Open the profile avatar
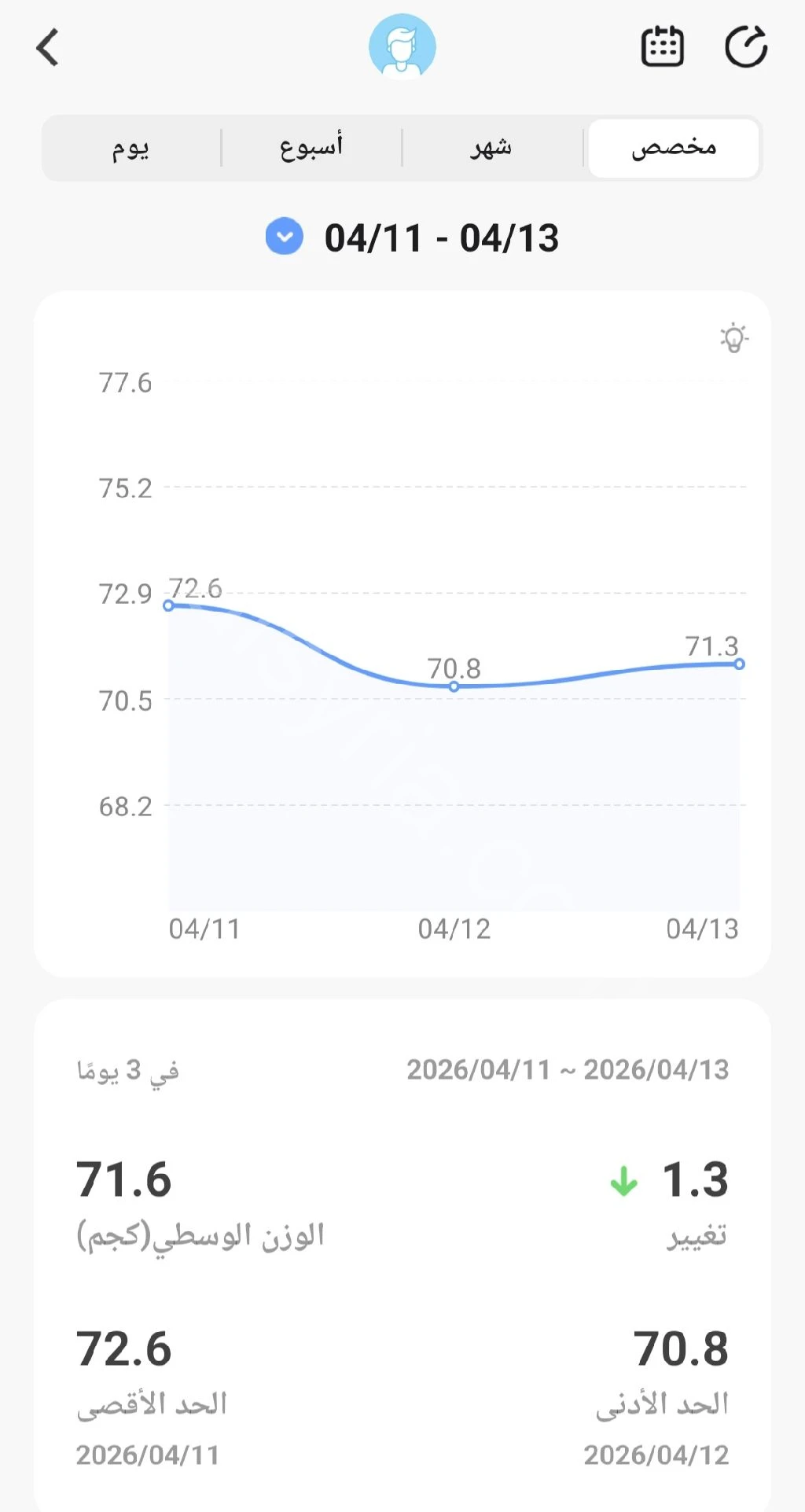Viewport: 805px width, 1512px height. pyautogui.click(x=402, y=46)
